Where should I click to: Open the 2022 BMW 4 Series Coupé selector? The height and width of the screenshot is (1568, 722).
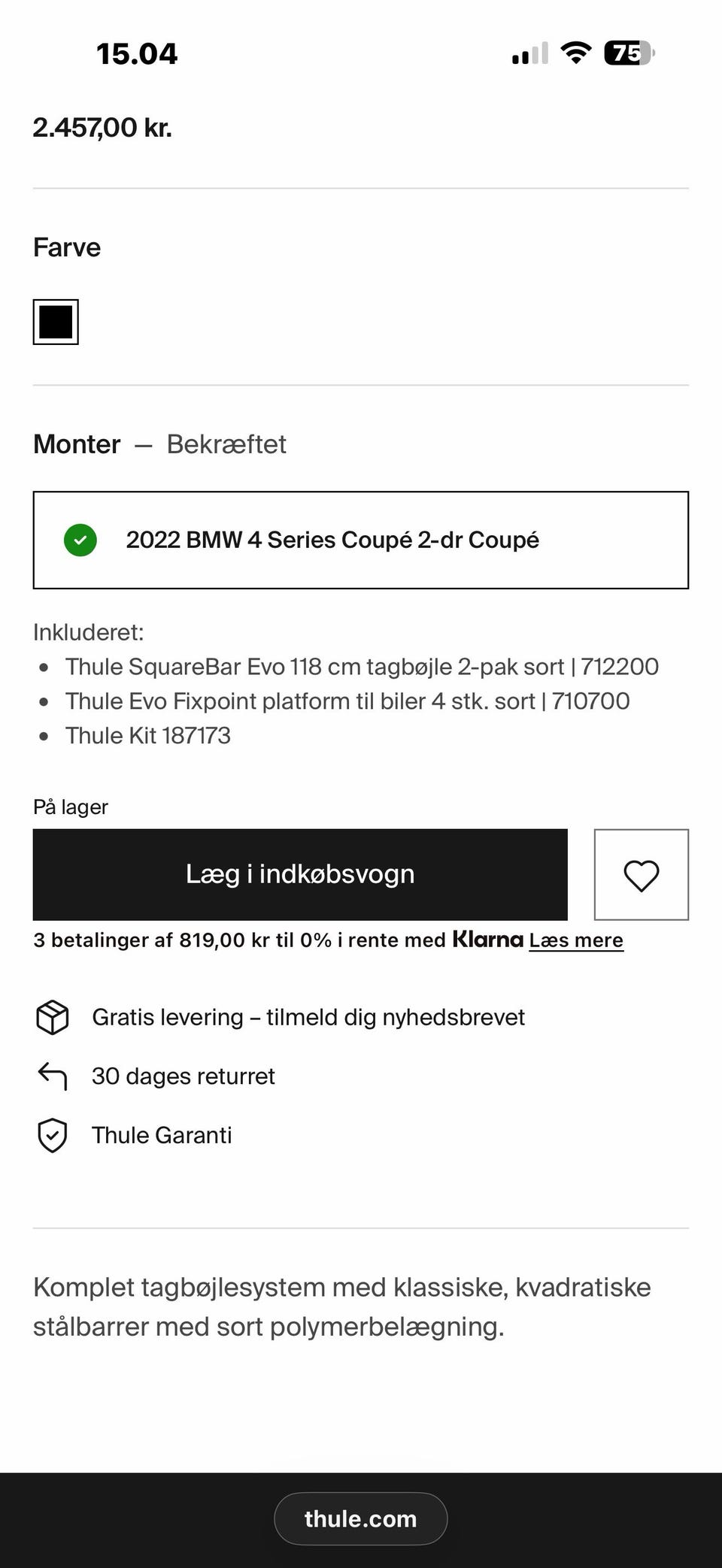361,540
